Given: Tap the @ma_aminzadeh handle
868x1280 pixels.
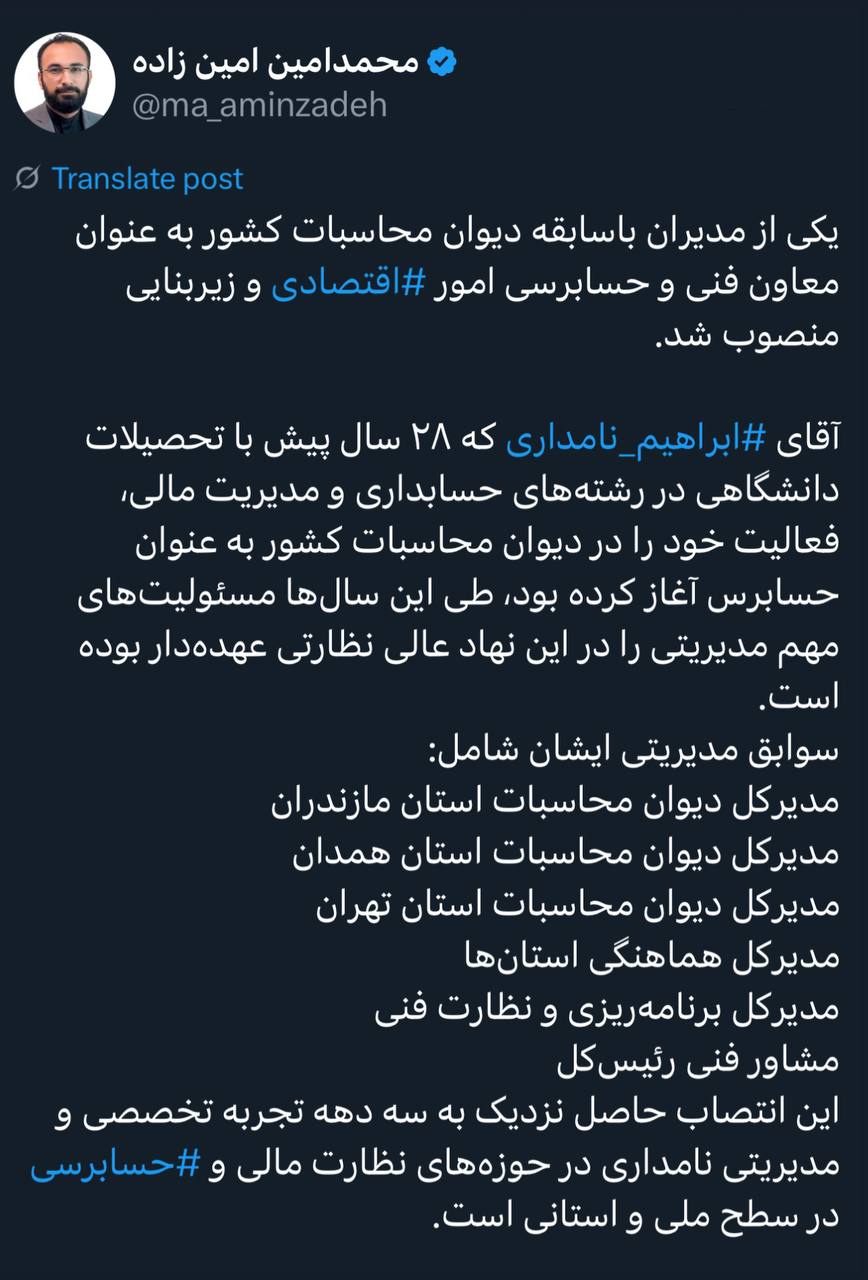Looking at the screenshot, I should coord(259,105).
